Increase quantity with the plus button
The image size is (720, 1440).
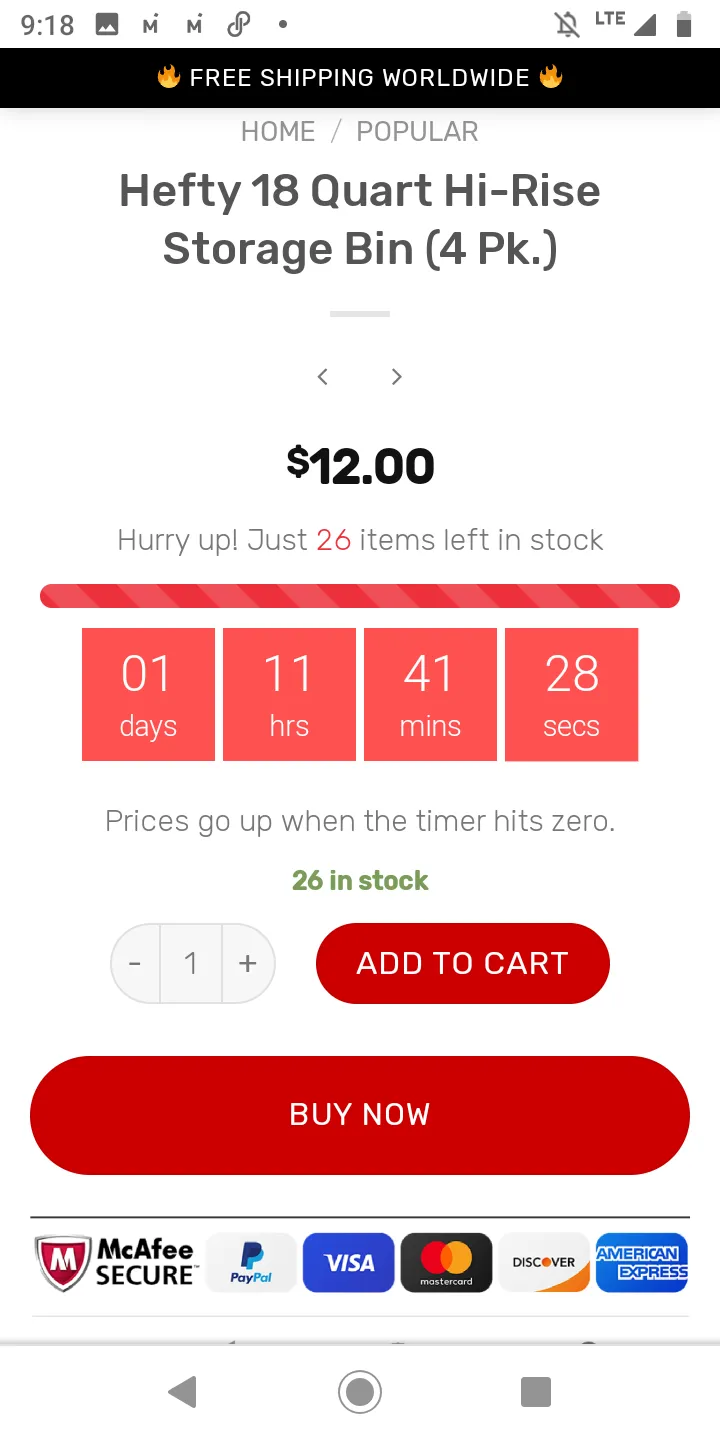(248, 963)
